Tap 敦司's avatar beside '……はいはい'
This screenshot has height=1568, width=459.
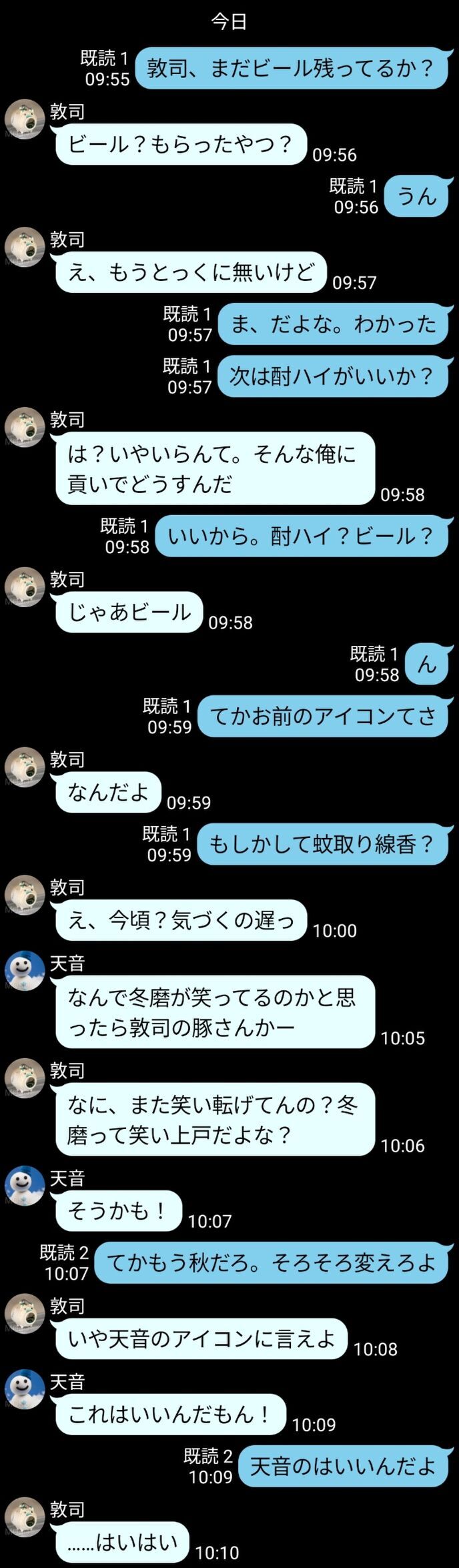(x=25, y=1517)
